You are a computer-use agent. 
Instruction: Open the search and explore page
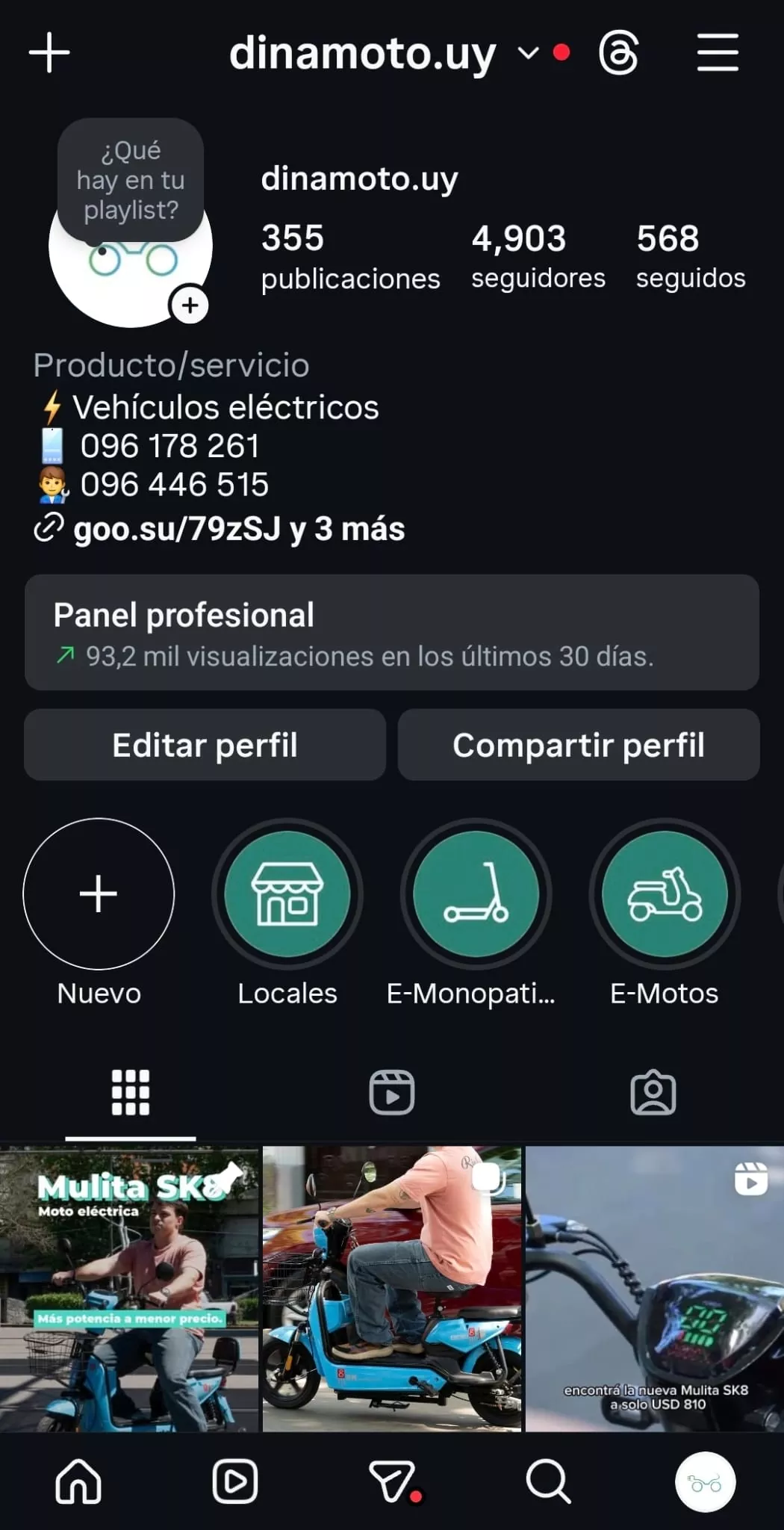point(549,1481)
